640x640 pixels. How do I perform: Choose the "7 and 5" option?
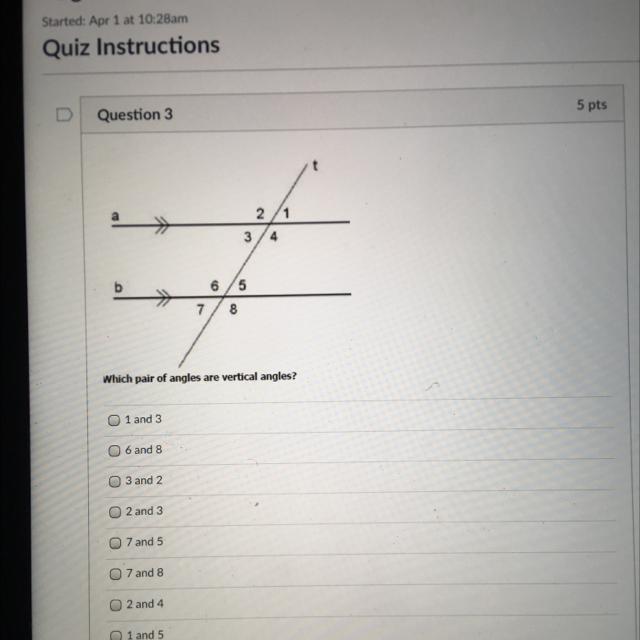coord(116,543)
